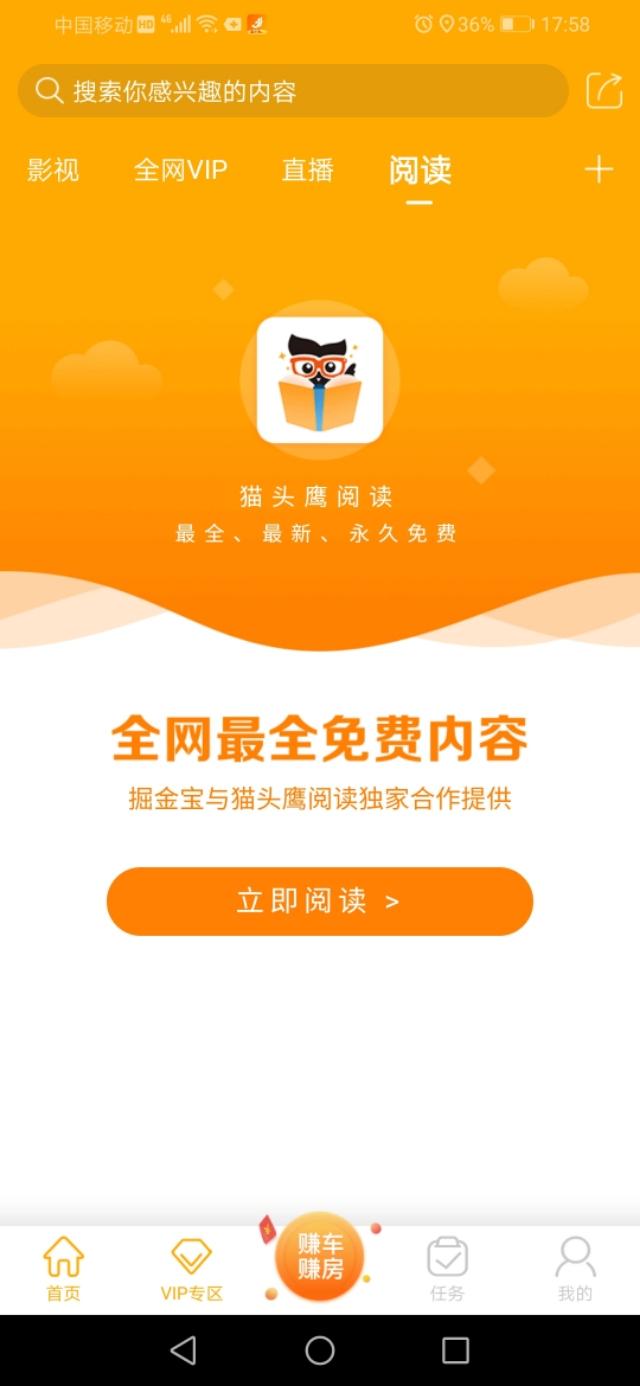640x1386 pixels.
Task: Open the recent apps overview
Action: [455, 1350]
